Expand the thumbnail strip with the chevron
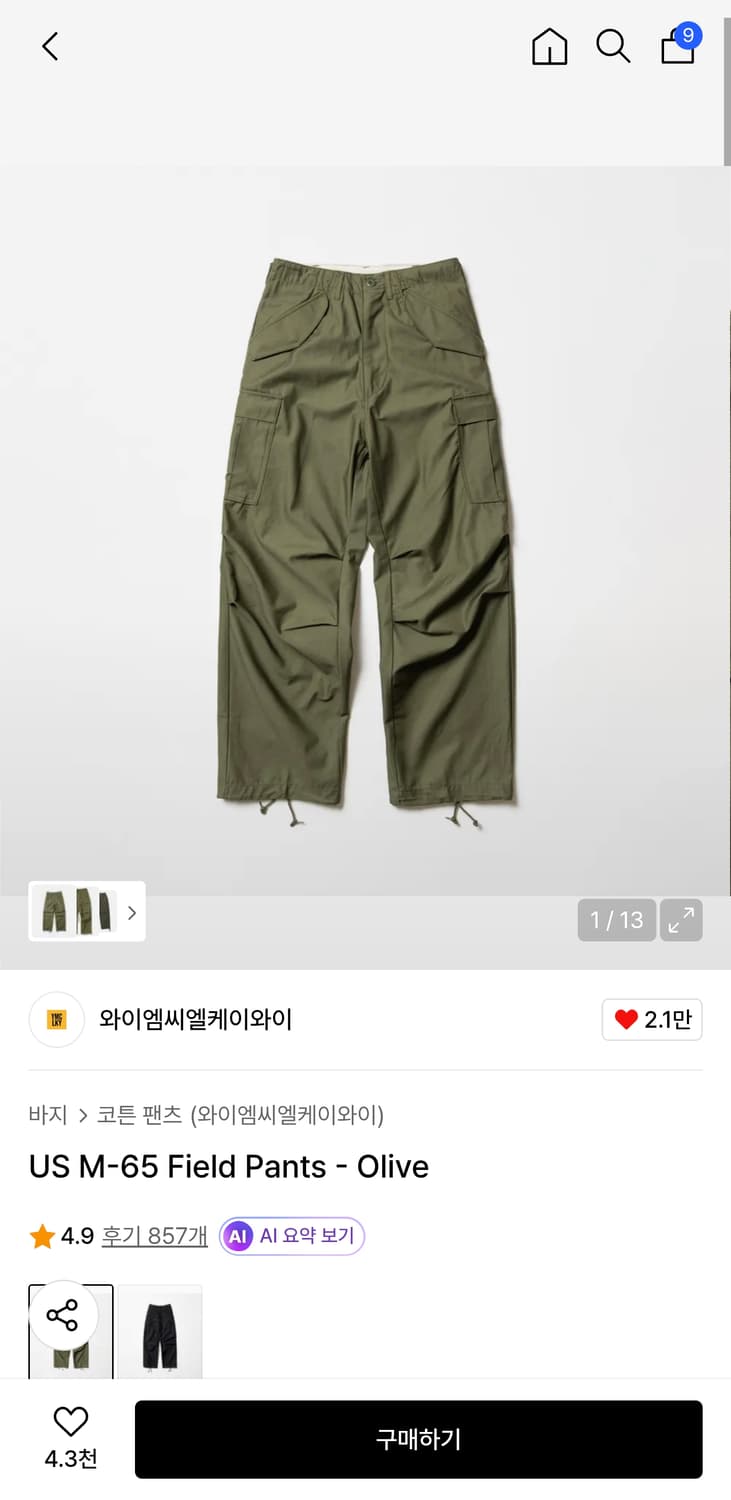731x1500 pixels. [x=131, y=912]
